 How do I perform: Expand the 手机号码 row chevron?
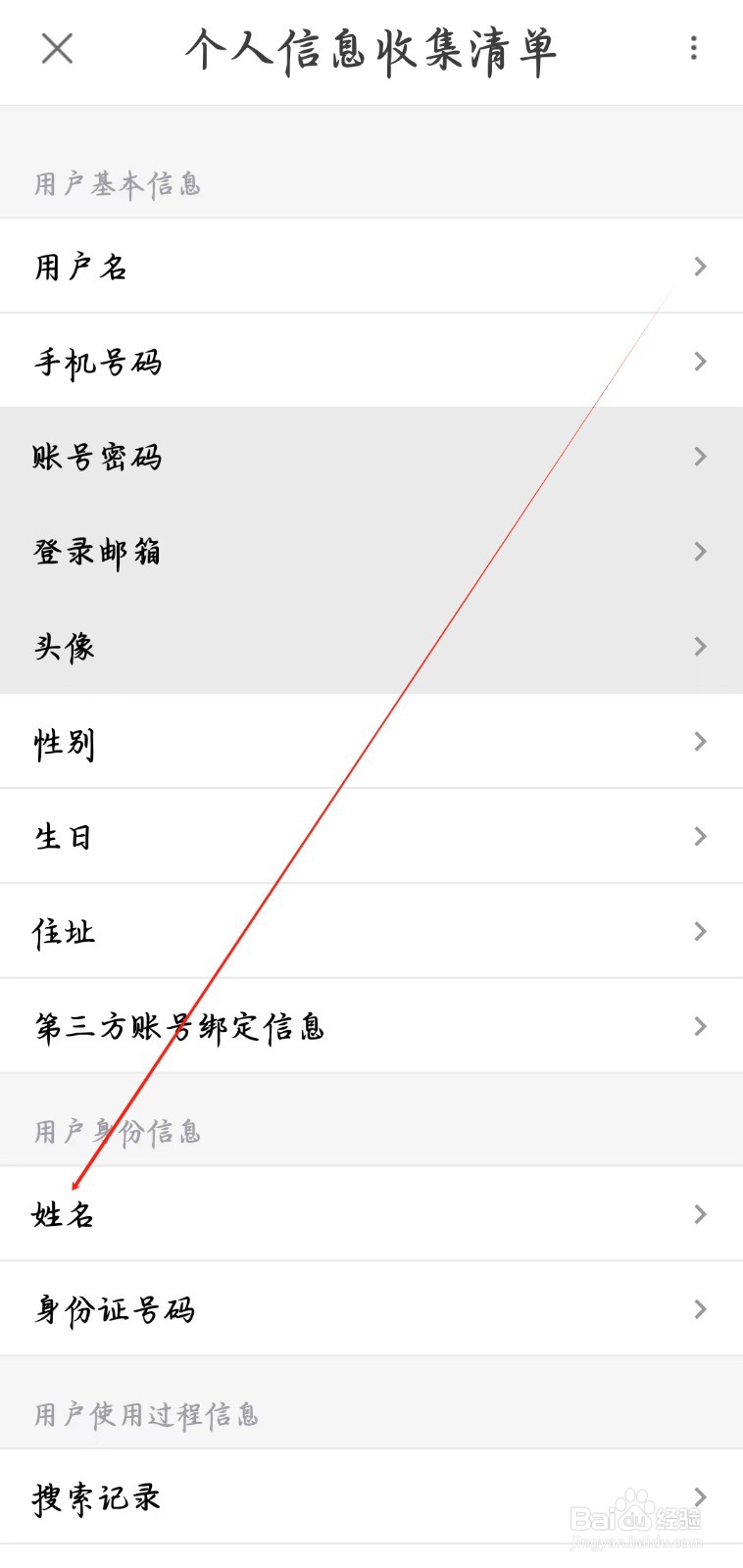coord(701,361)
